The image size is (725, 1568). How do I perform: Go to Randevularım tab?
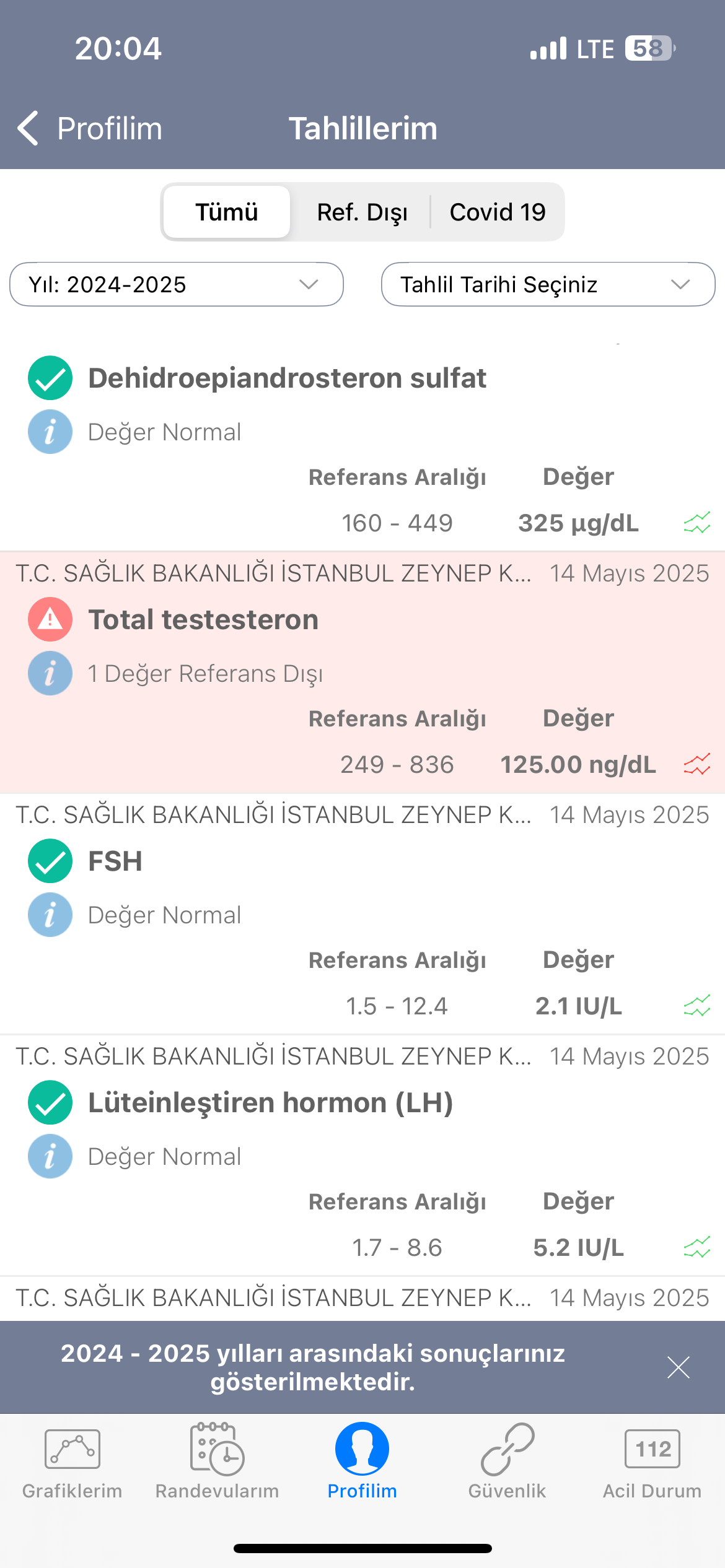(217, 1461)
